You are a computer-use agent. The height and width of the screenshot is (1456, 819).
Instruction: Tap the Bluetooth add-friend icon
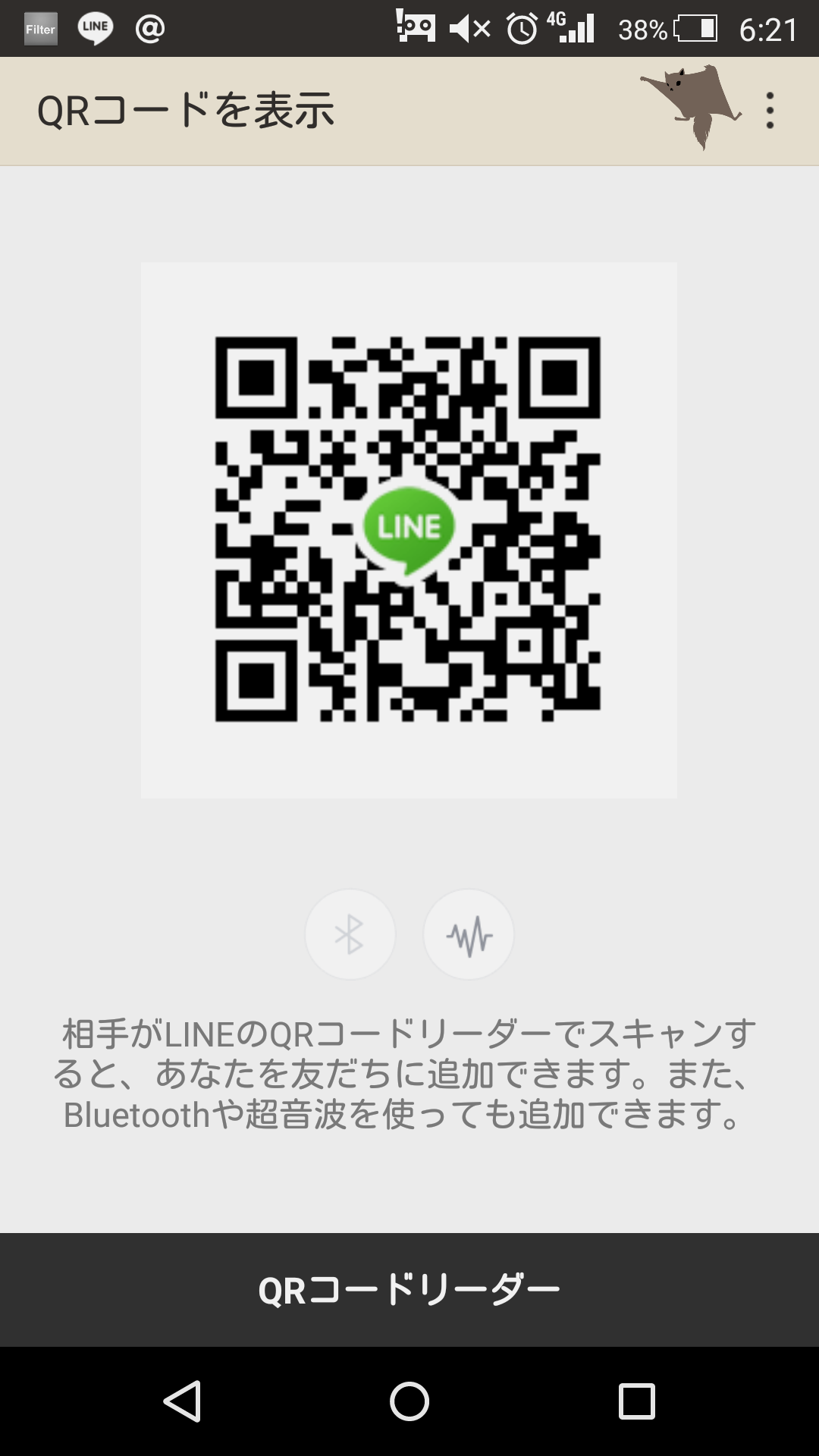tap(350, 934)
